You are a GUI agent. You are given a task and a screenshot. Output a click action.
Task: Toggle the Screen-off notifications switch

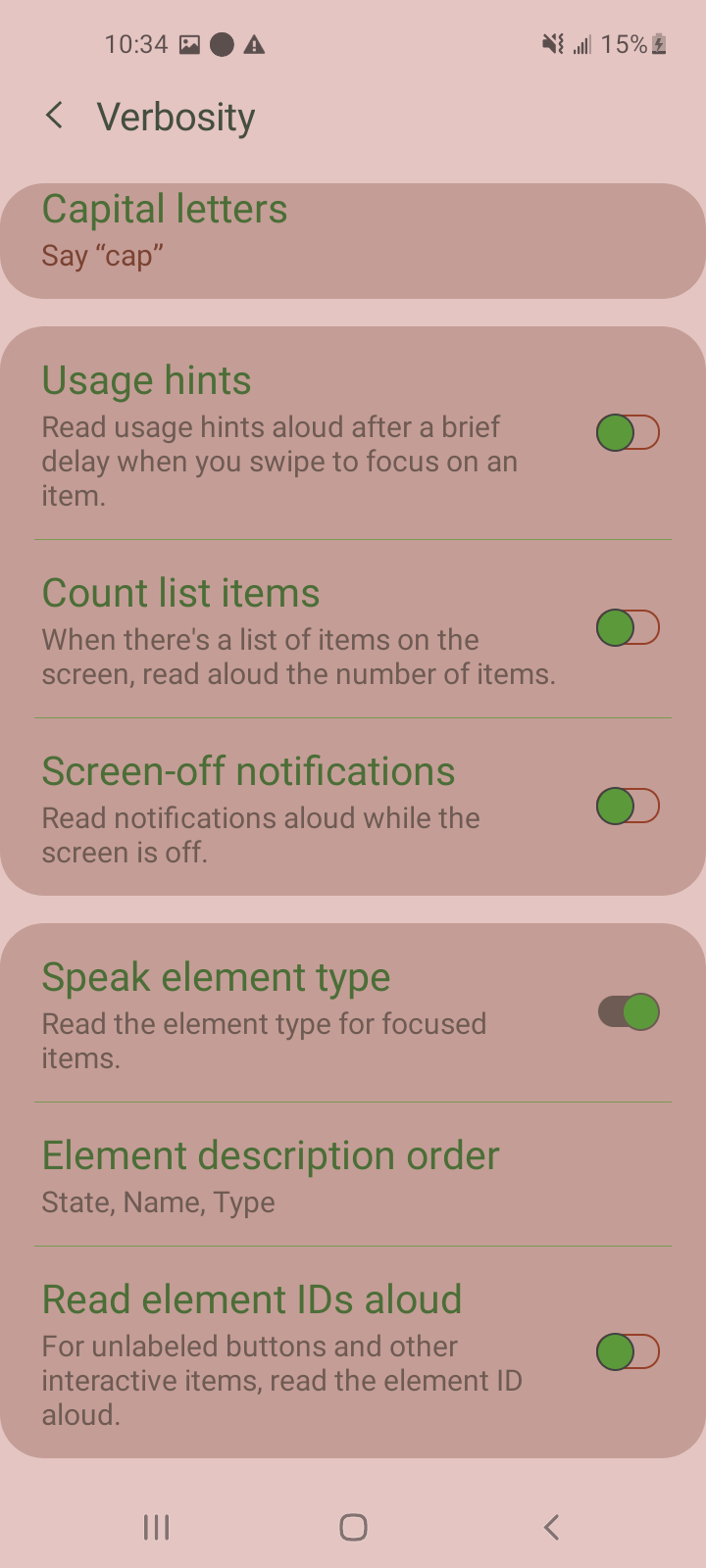pyautogui.click(x=628, y=807)
